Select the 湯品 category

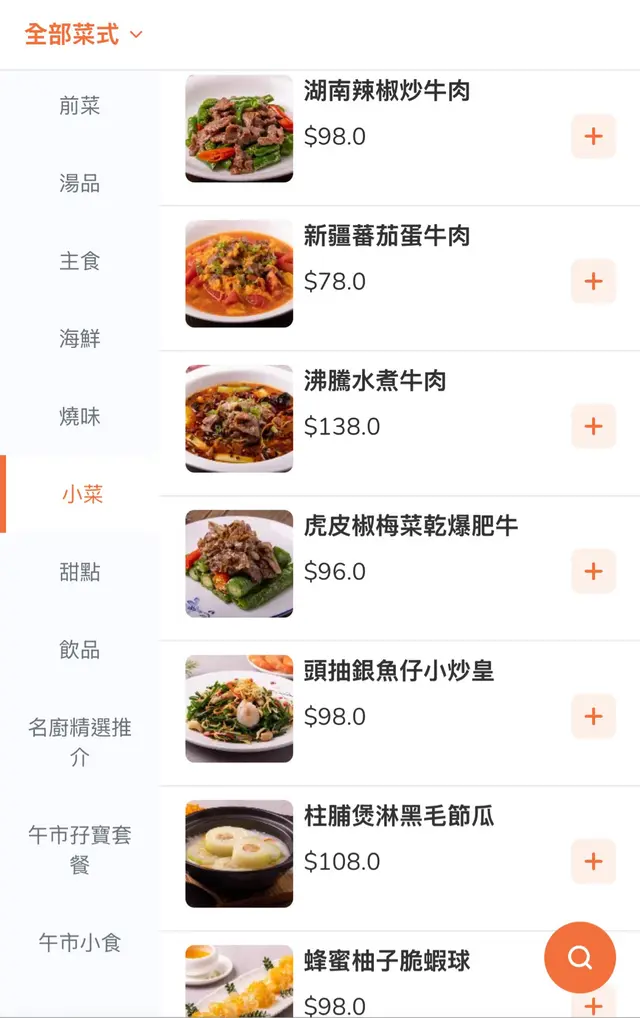pyautogui.click(x=80, y=183)
